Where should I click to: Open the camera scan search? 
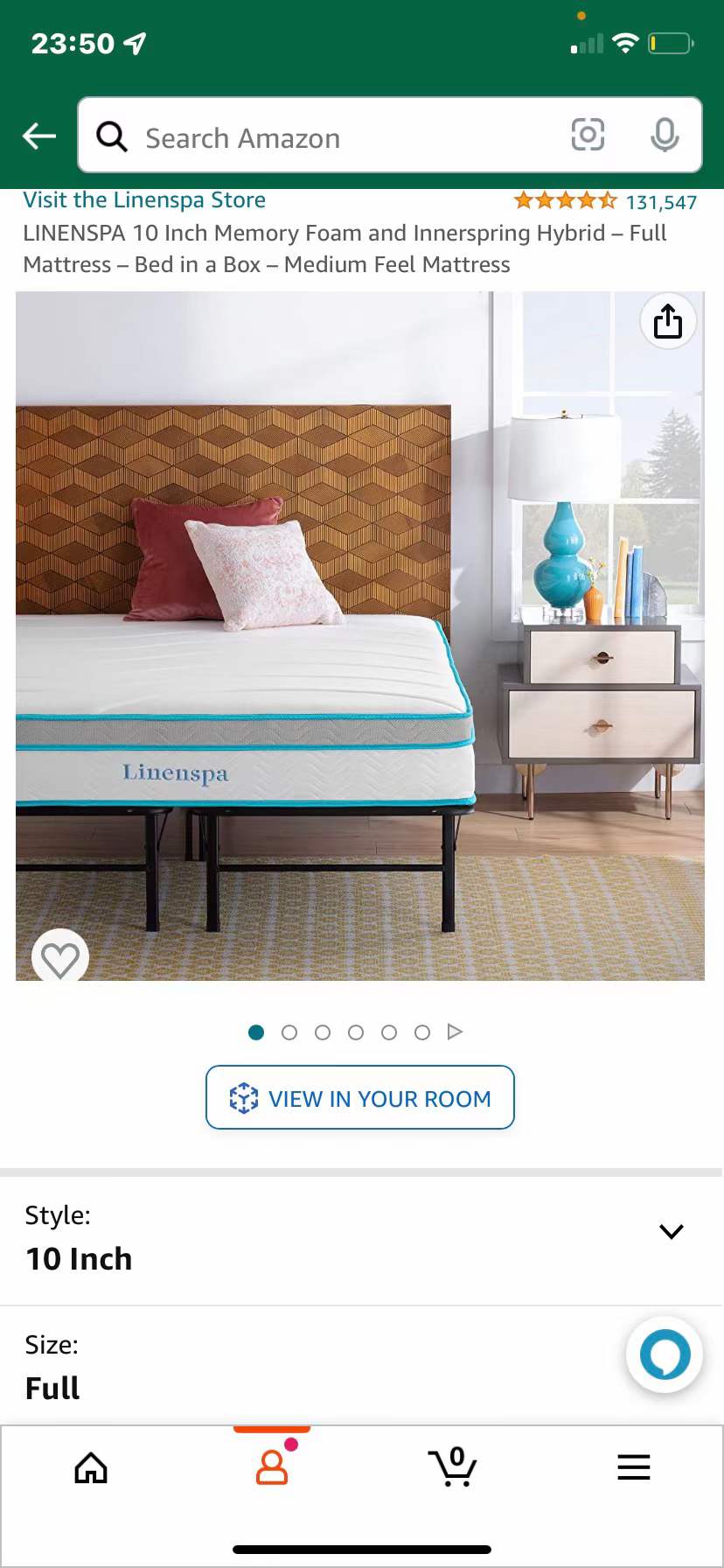[588, 135]
